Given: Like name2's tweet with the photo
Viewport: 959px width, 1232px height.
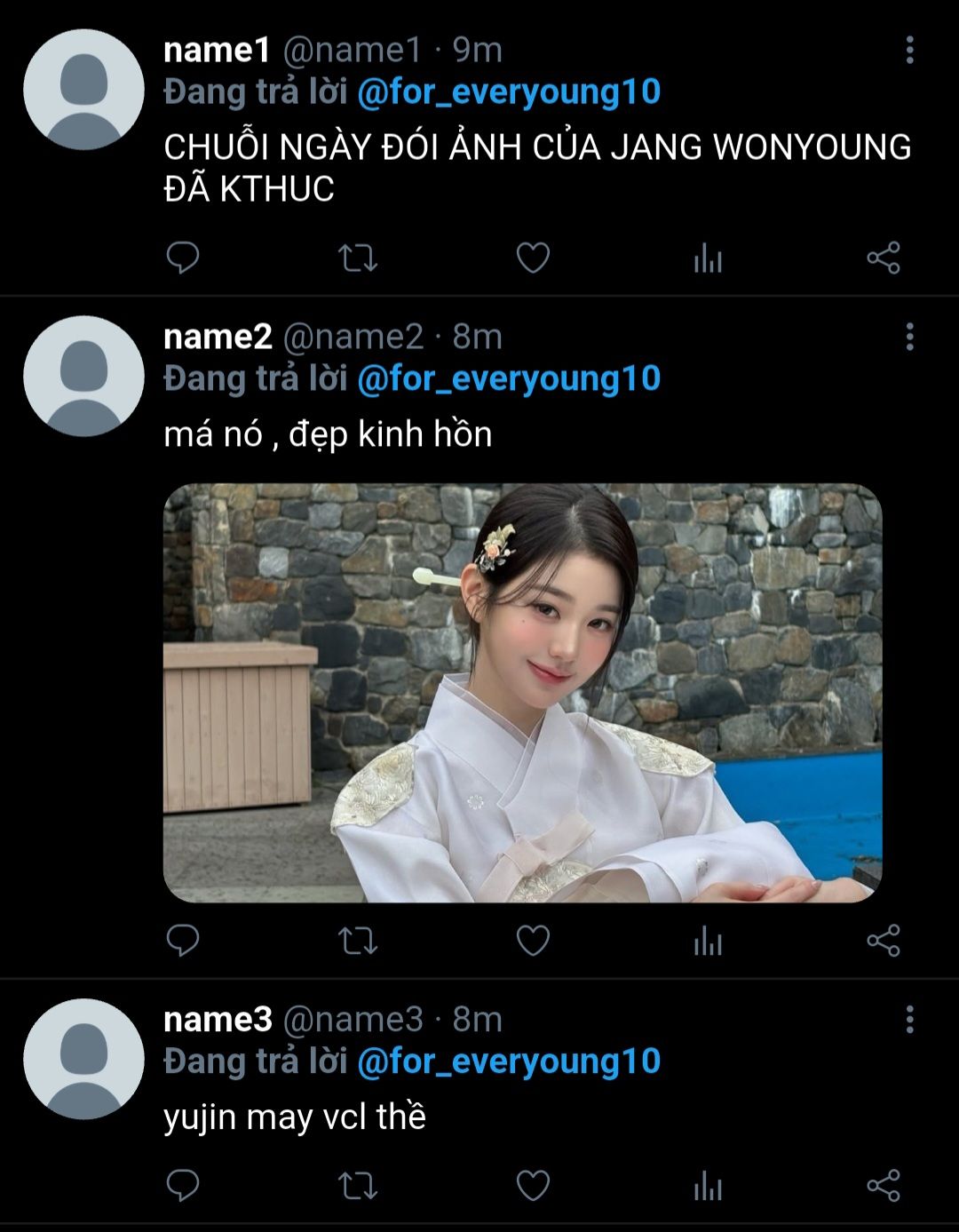Looking at the screenshot, I should pos(533,940).
